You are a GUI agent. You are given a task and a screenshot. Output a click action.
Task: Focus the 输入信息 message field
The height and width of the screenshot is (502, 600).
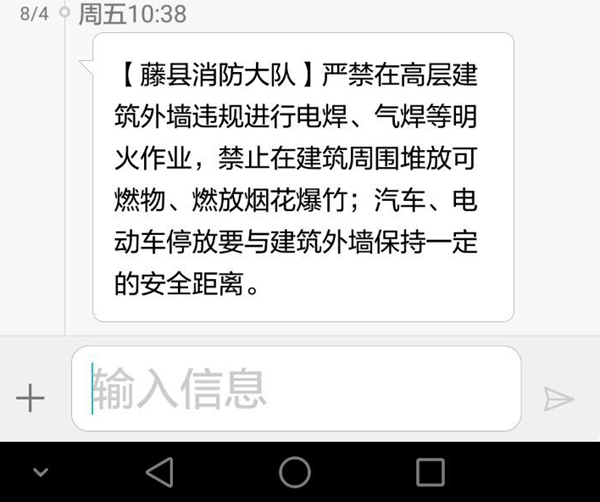pyautogui.click(x=296, y=389)
